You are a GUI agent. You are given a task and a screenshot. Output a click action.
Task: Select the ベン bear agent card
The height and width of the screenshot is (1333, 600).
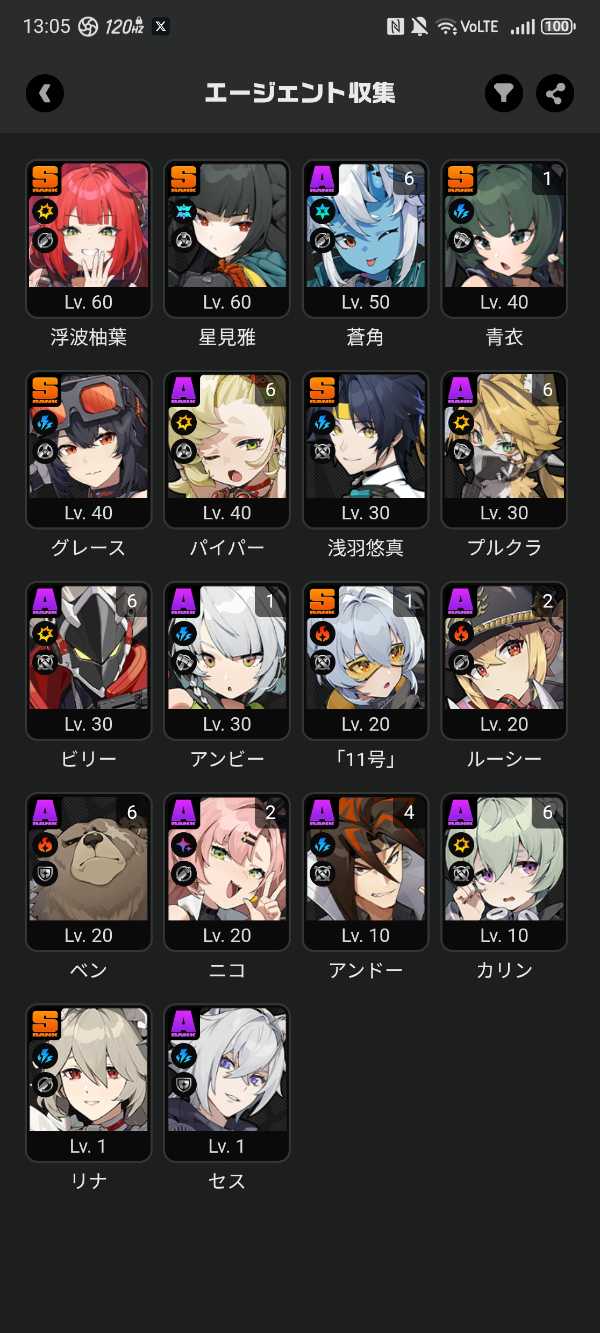point(89,872)
